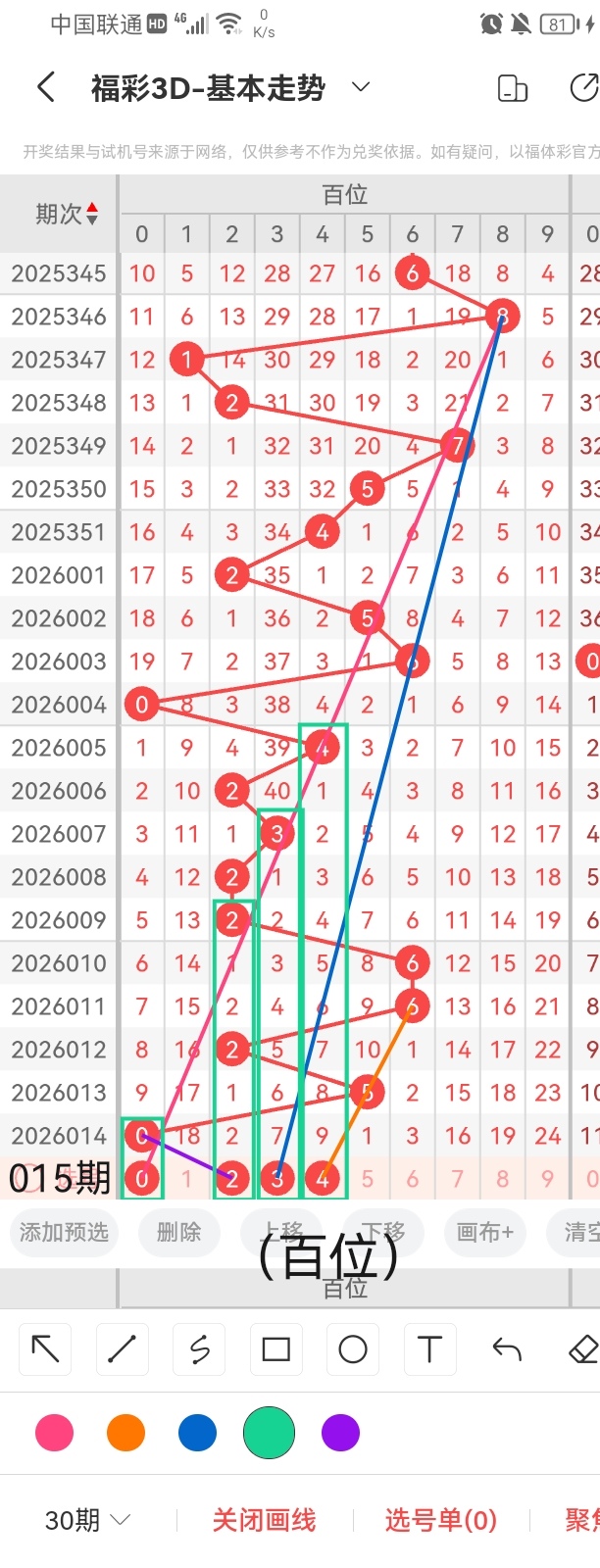Tap 关闭画线 to turn off line drawing
The image size is (600, 1568).
264,1520
